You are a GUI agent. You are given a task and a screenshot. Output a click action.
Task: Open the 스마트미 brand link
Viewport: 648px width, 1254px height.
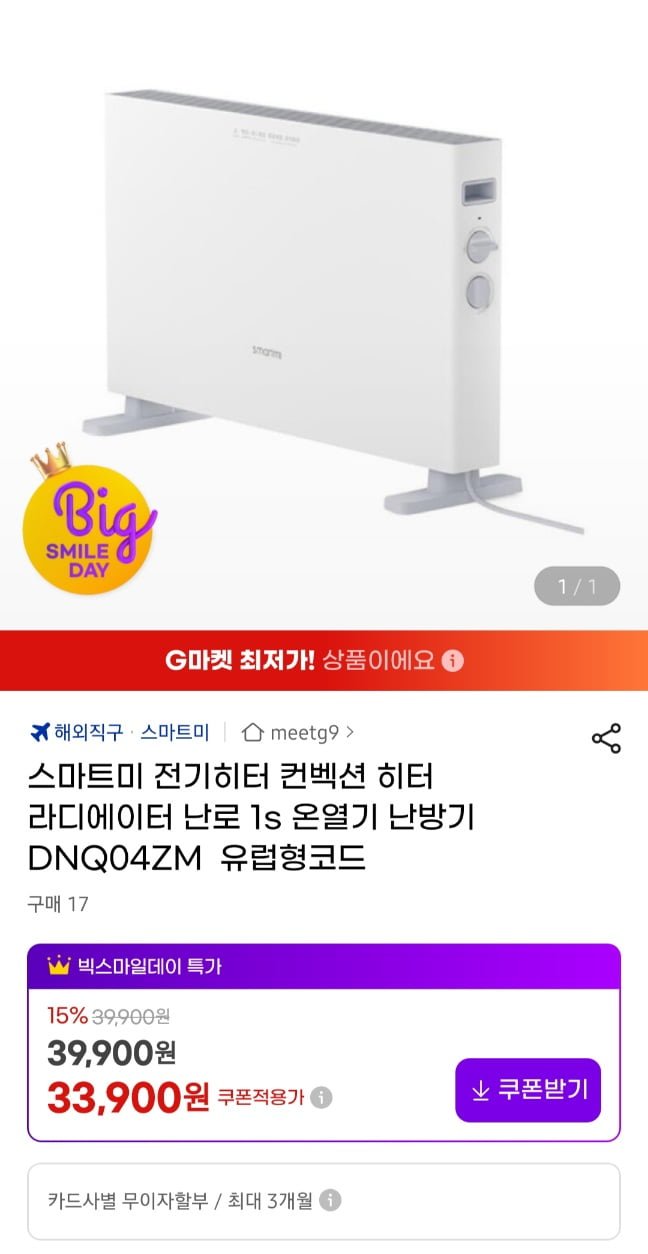tap(175, 732)
